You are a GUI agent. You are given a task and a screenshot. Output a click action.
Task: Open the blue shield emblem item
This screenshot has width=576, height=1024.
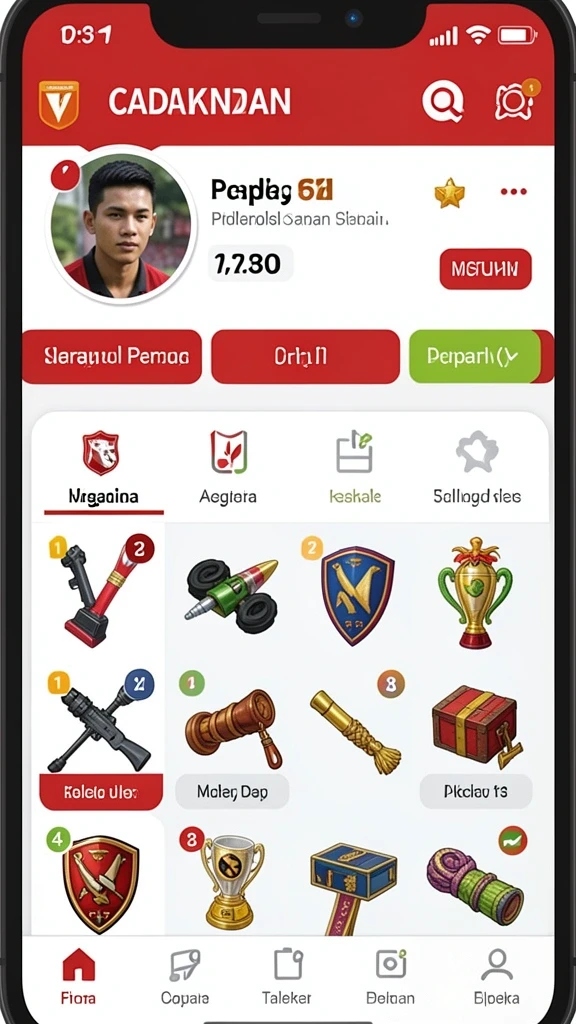[x=358, y=596]
